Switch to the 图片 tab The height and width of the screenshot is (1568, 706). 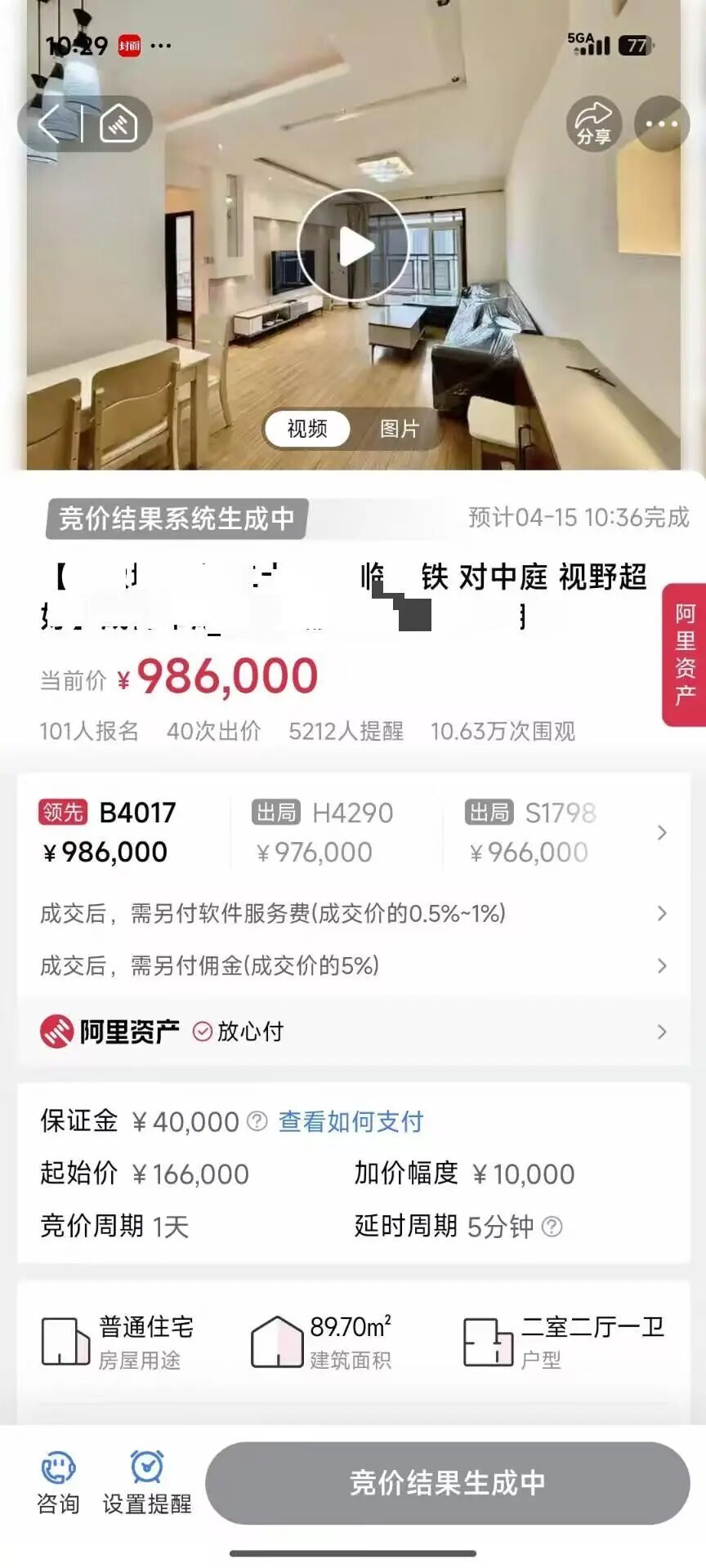pyautogui.click(x=398, y=428)
